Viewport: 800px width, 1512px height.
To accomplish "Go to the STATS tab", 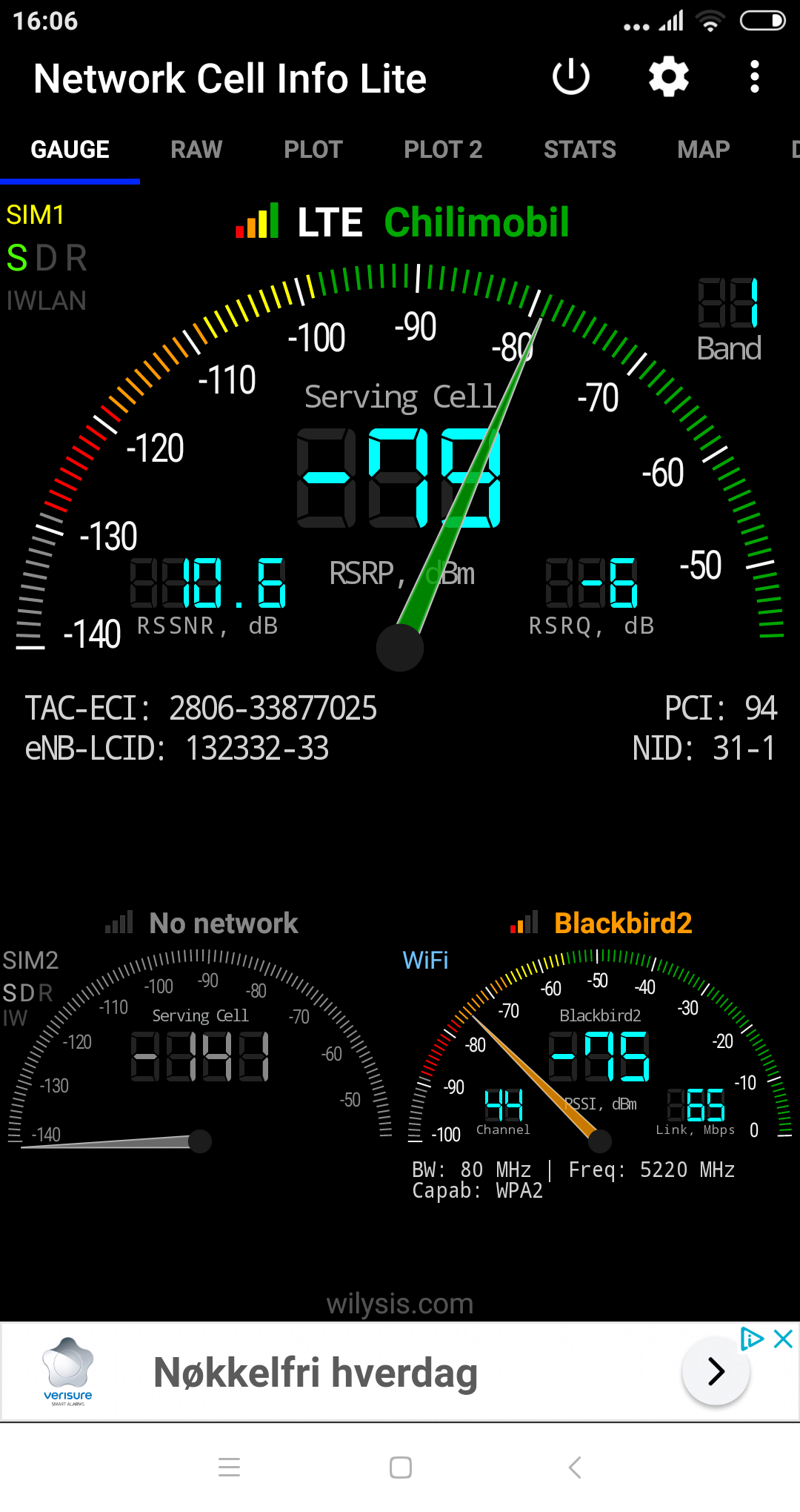I will coord(580,150).
